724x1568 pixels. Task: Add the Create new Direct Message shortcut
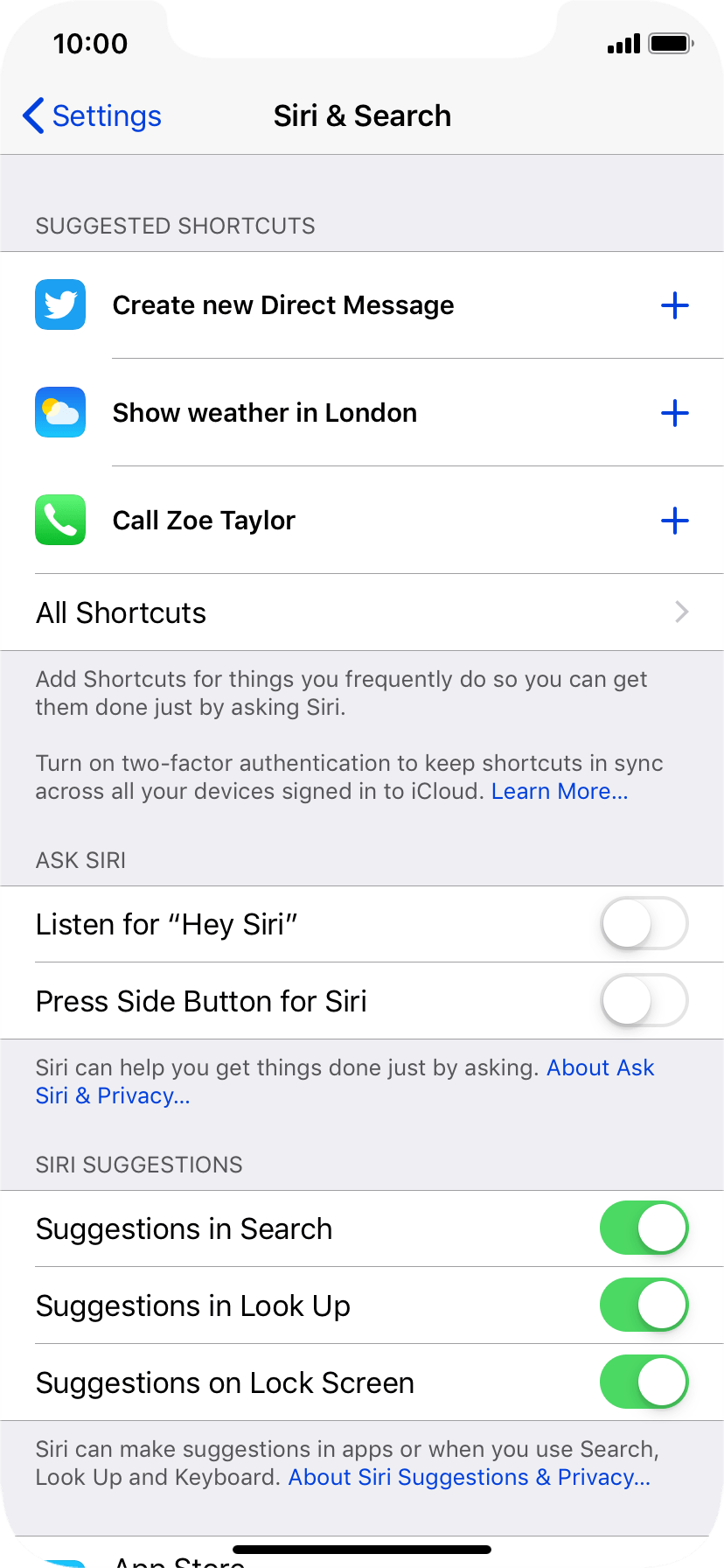click(x=674, y=305)
